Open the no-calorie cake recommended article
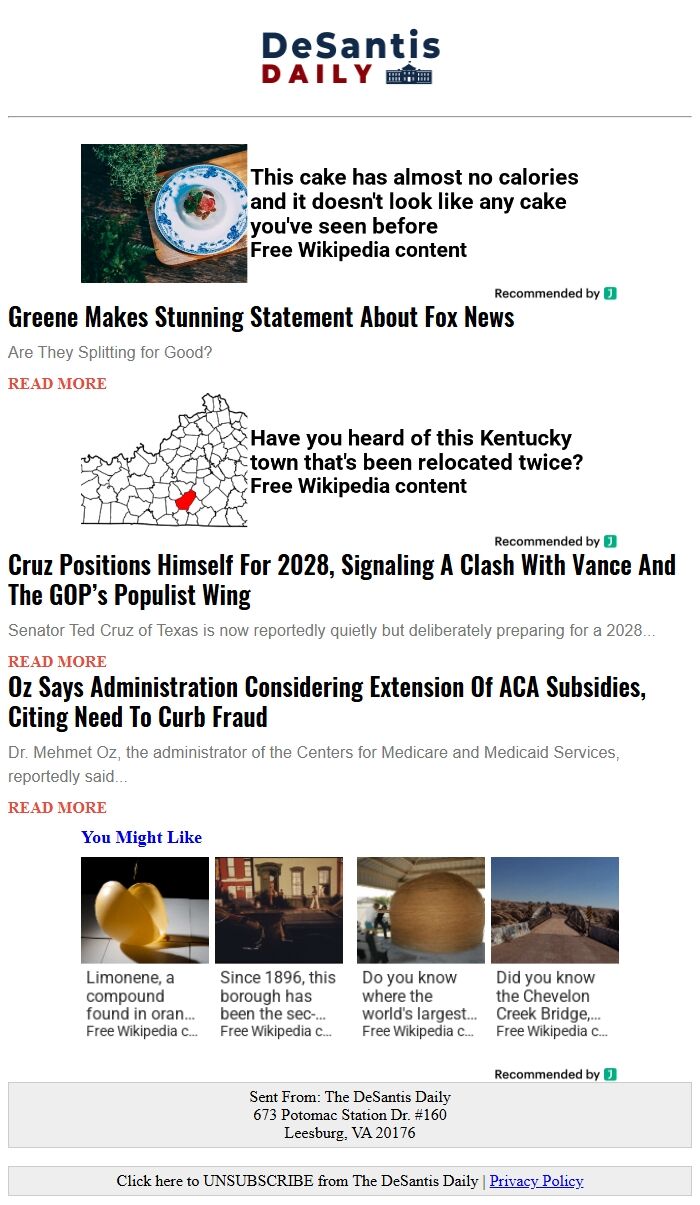 413,201
